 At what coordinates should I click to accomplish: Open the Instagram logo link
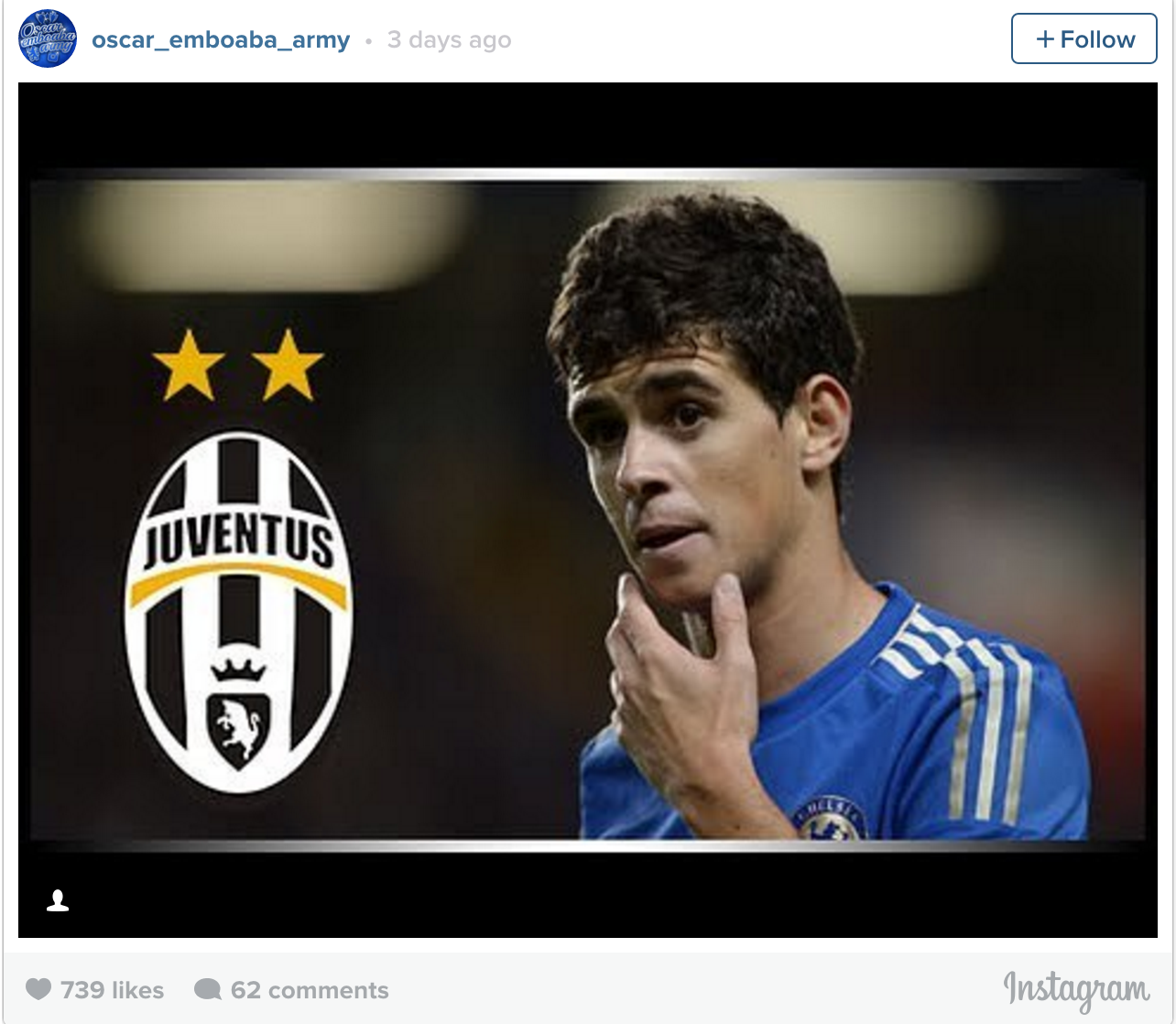pos(1075,990)
